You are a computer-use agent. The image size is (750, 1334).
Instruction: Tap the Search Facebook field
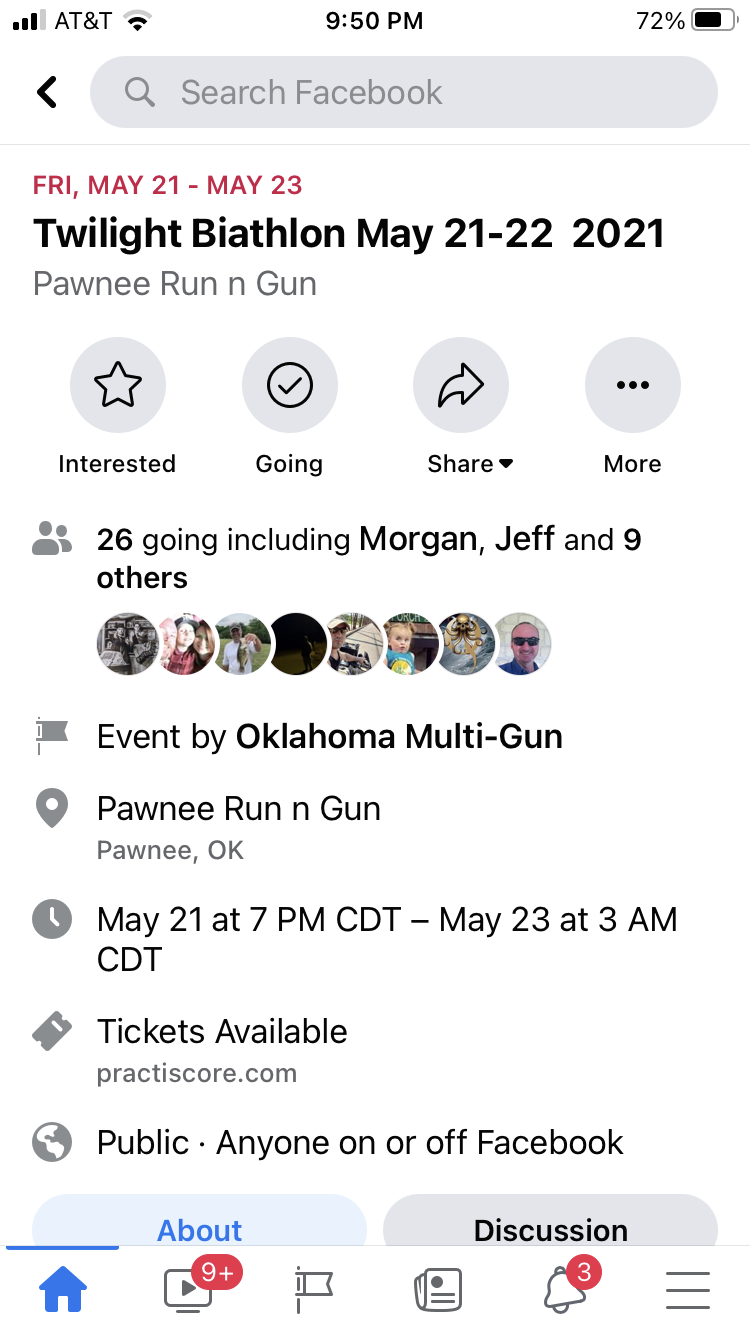(x=404, y=92)
